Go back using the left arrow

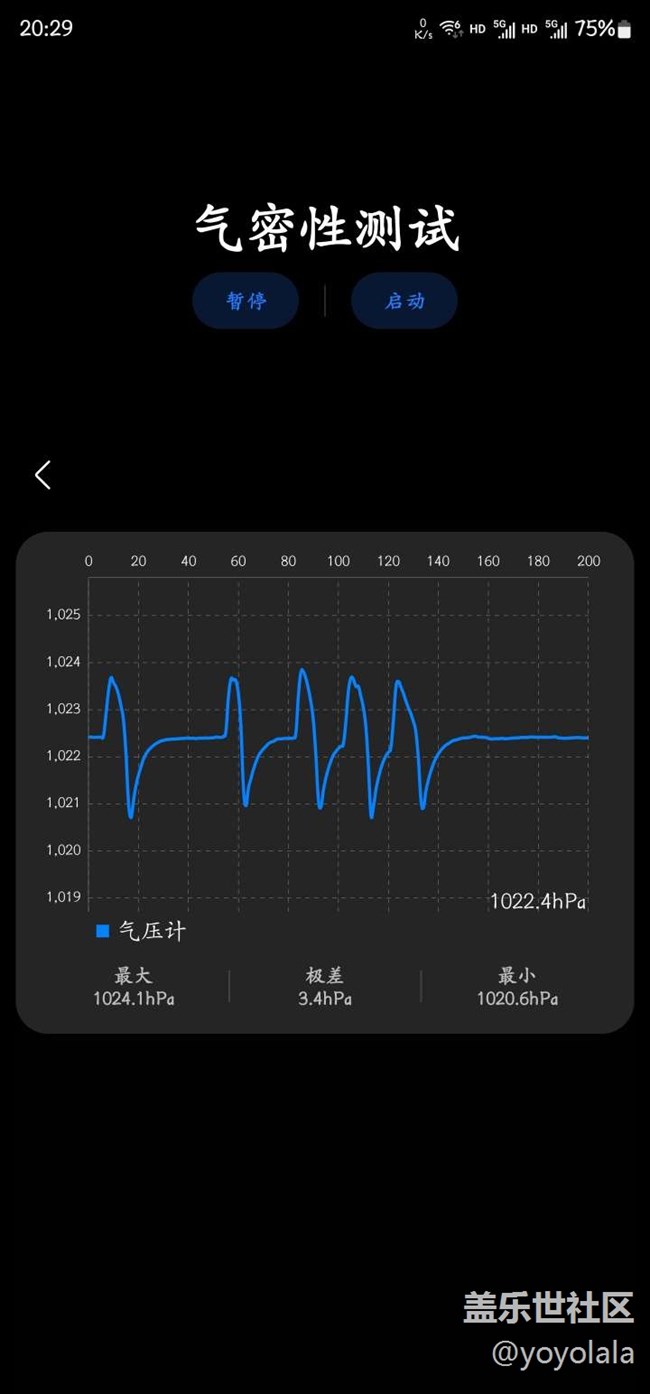[42, 475]
